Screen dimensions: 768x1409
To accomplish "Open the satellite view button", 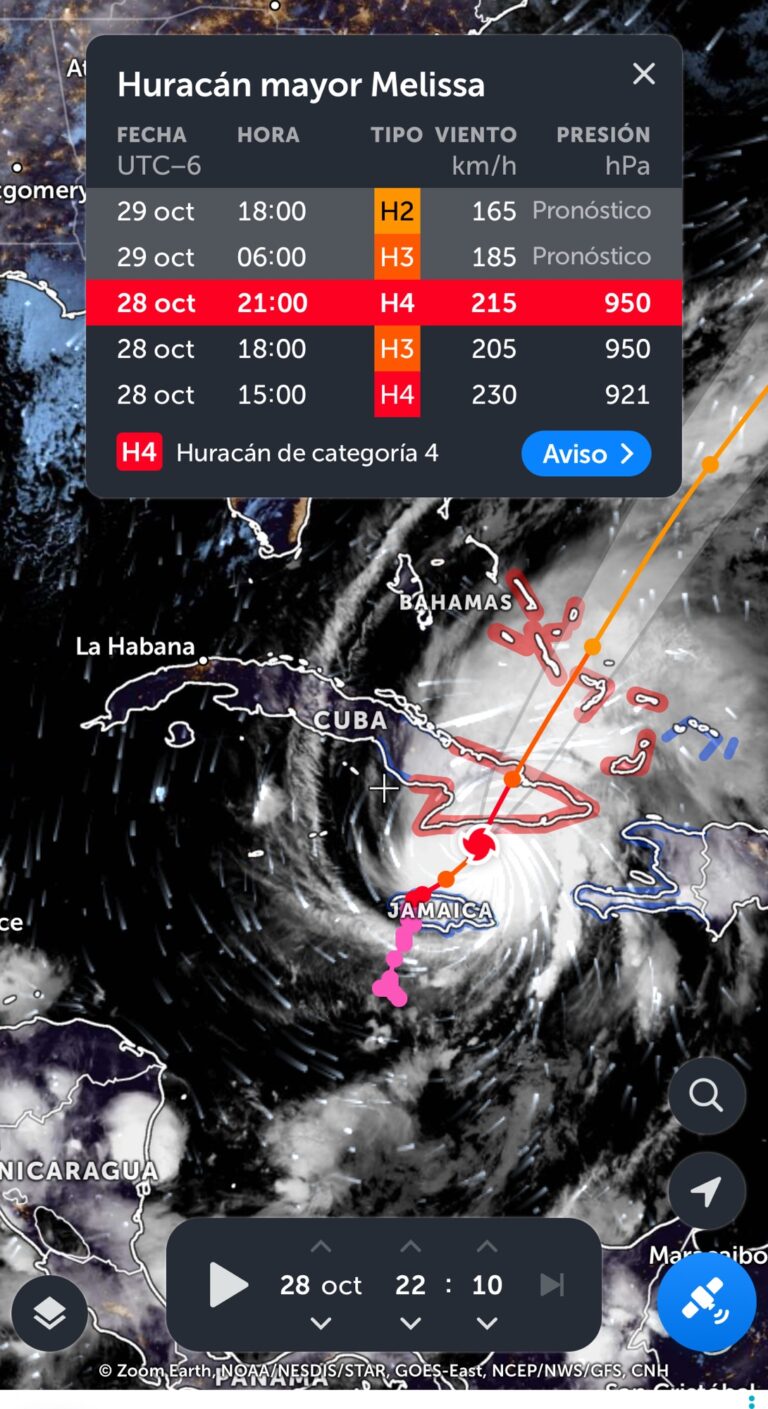I will 706,1300.
